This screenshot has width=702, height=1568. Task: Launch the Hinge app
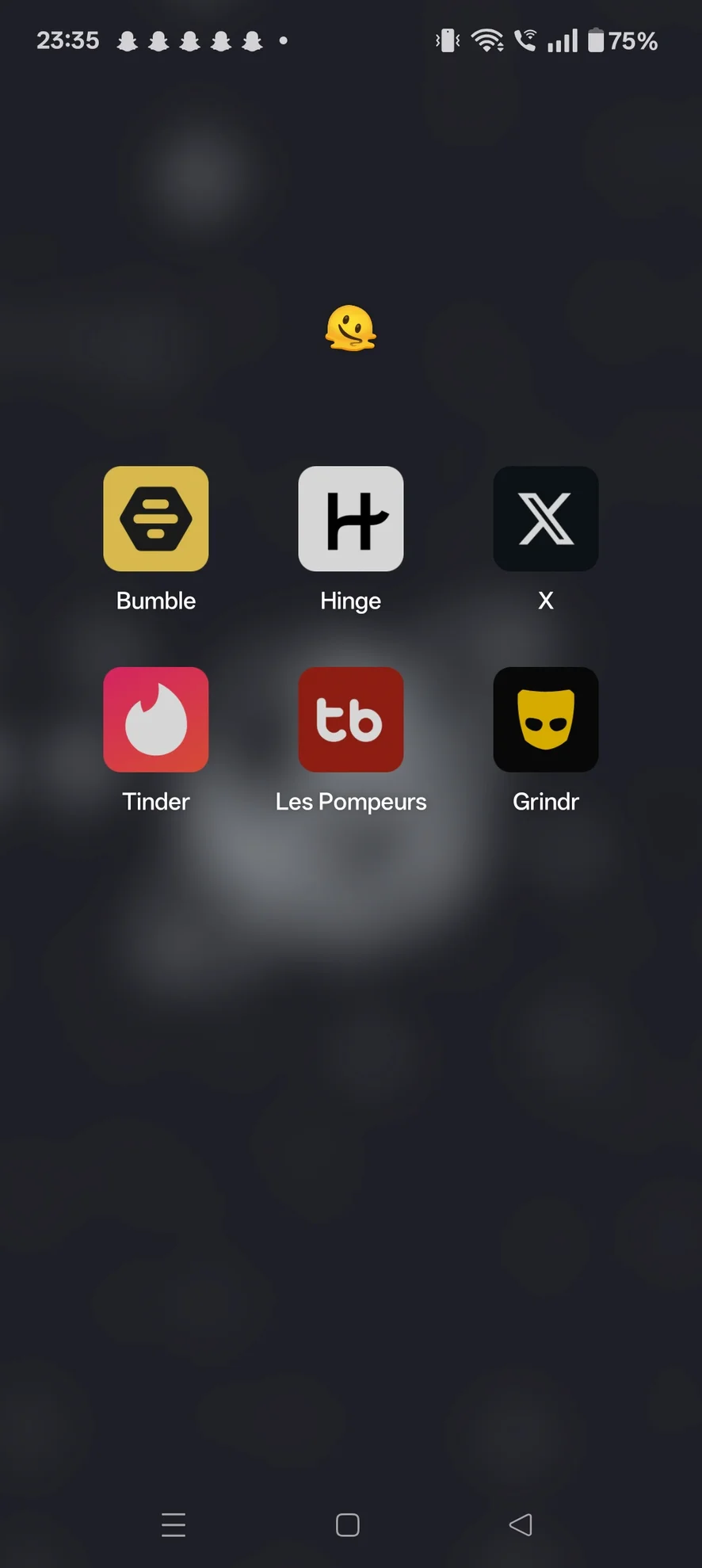point(350,519)
